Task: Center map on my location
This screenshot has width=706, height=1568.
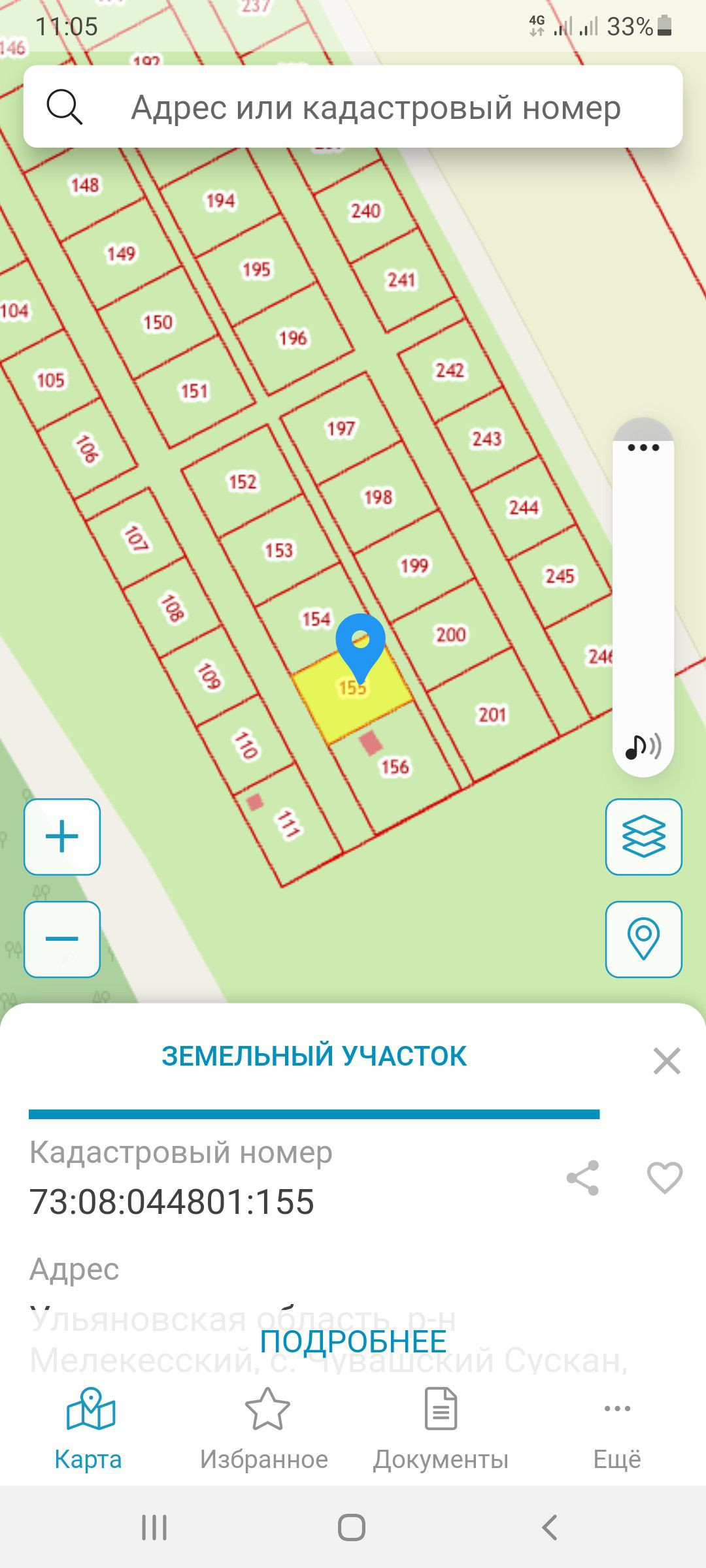Action: click(643, 939)
